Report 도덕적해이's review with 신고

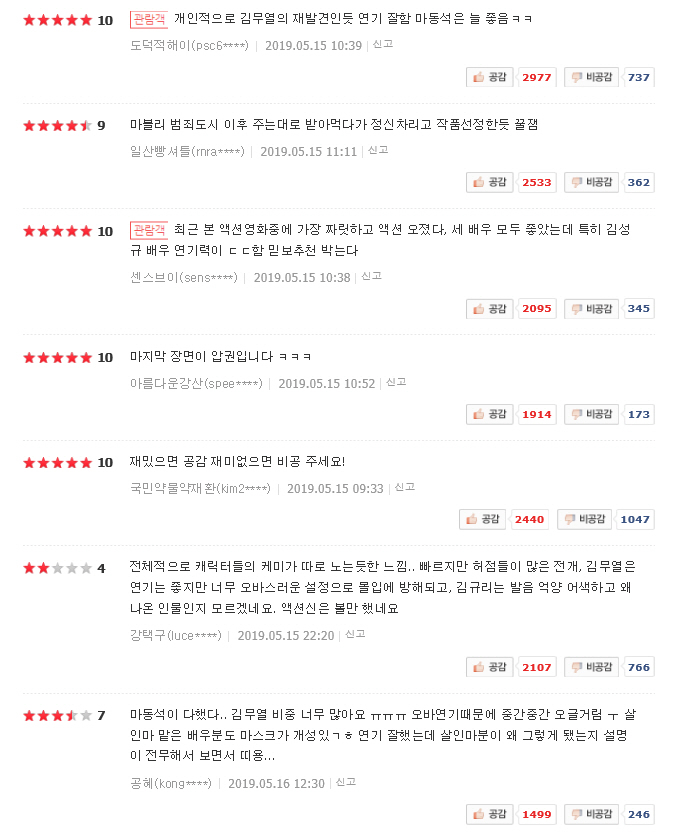tap(382, 44)
